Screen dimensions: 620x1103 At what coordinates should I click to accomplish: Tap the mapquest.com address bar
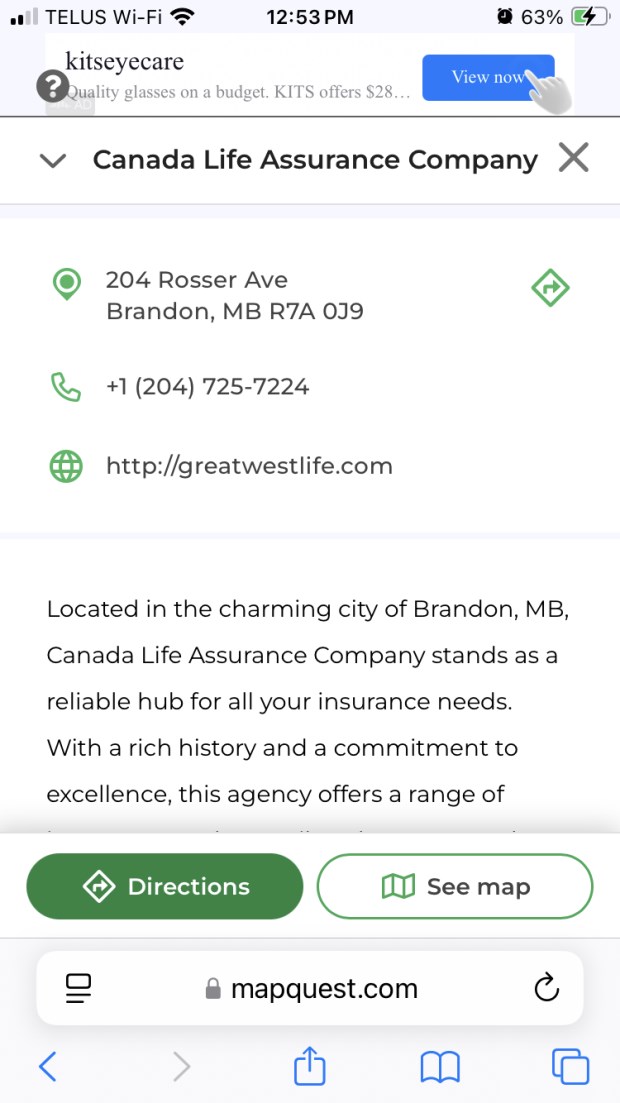pyautogui.click(x=312, y=989)
